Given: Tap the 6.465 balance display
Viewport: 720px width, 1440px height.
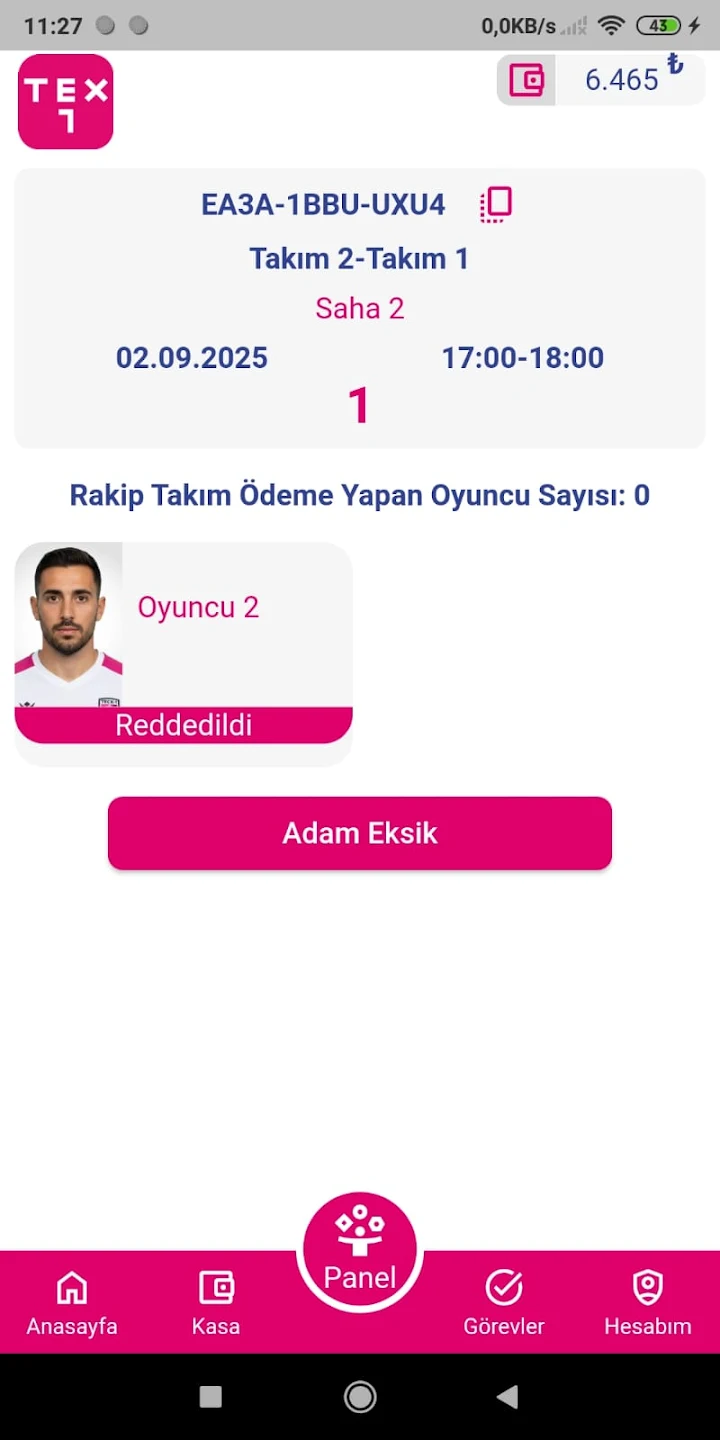Looking at the screenshot, I should click(620, 80).
